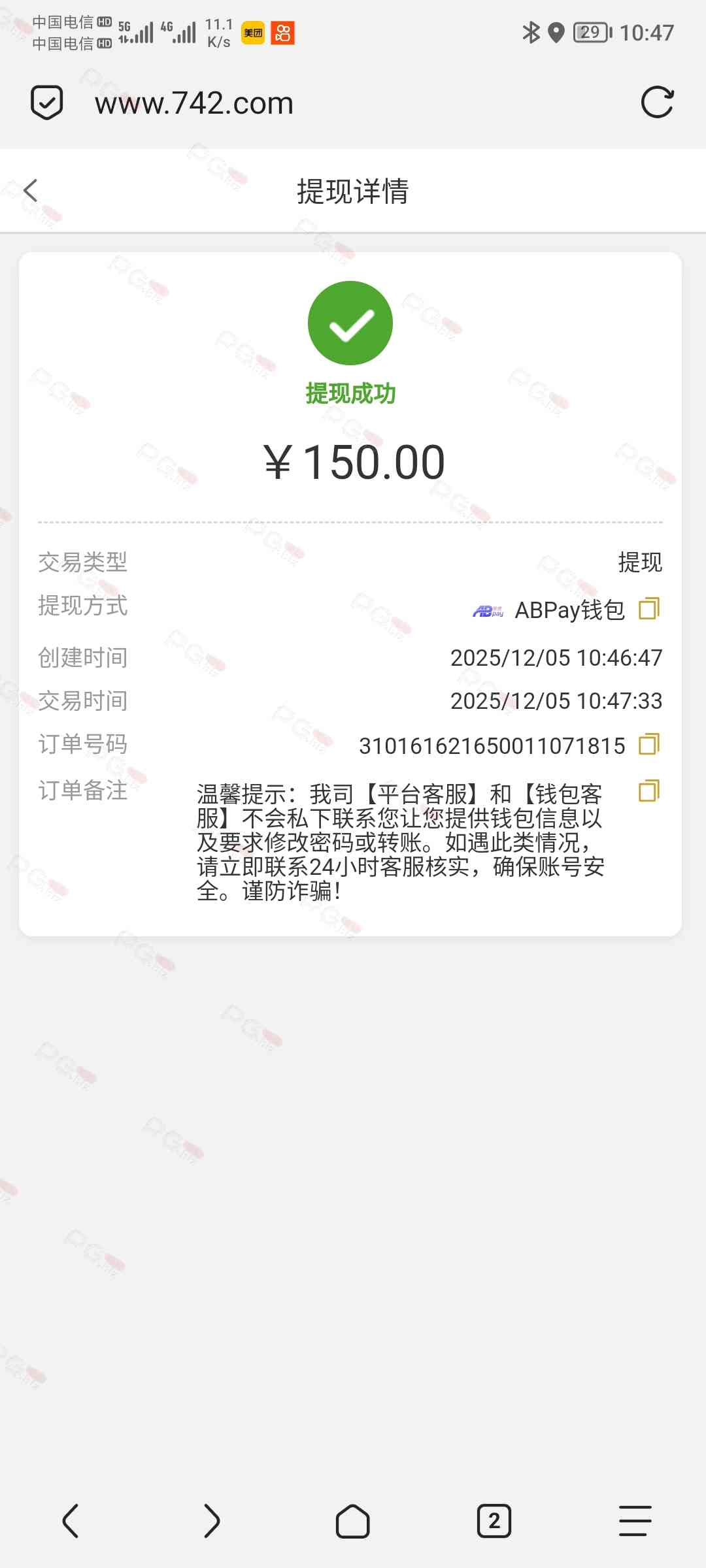Viewport: 706px width, 1568px height.
Task: Open the tab switcher showing 2 tabs
Action: 494,1521
